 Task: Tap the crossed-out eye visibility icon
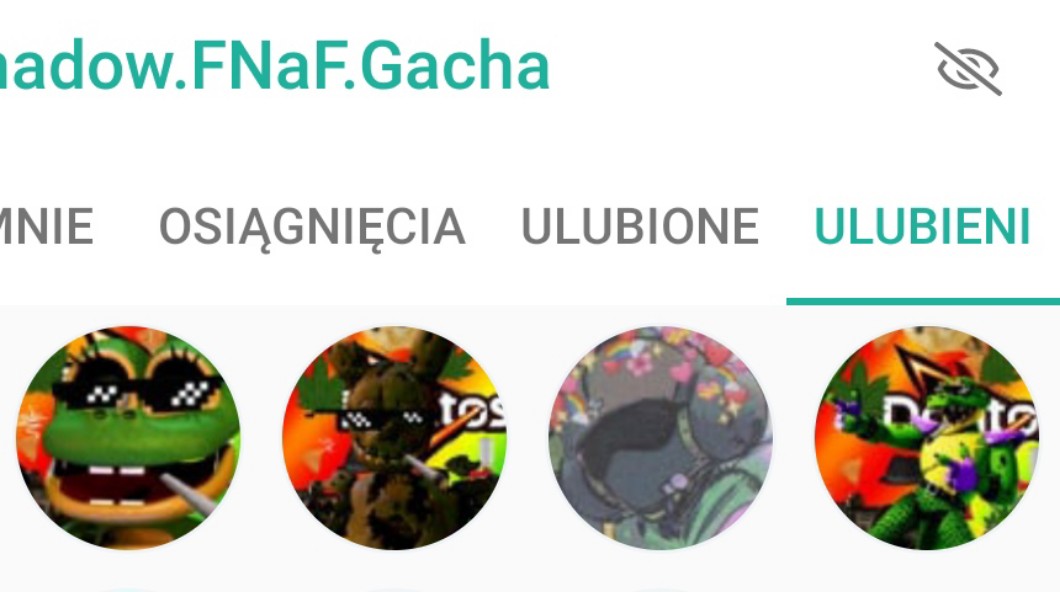[x=967, y=68]
